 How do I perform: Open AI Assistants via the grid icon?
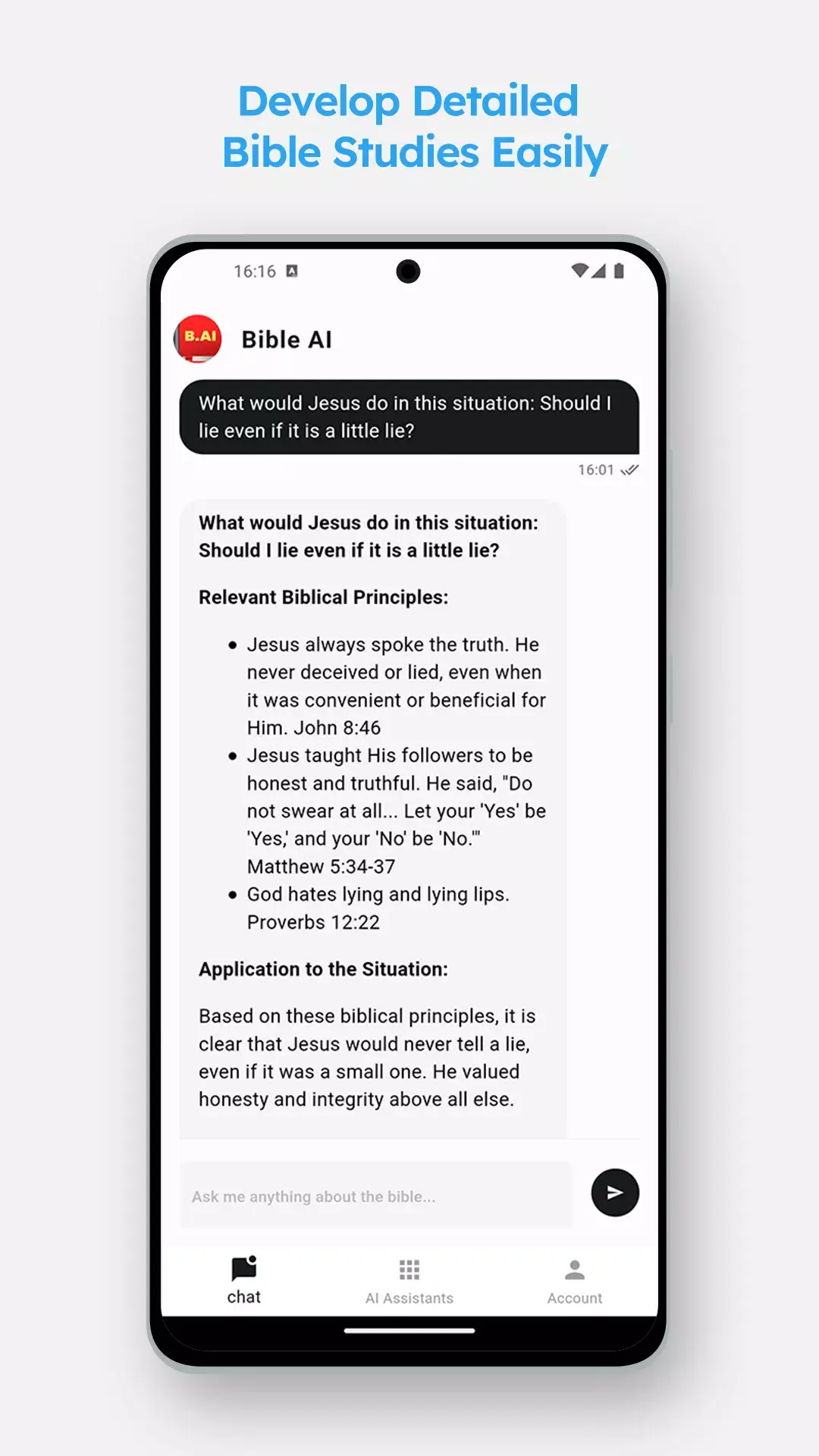pyautogui.click(x=409, y=1269)
